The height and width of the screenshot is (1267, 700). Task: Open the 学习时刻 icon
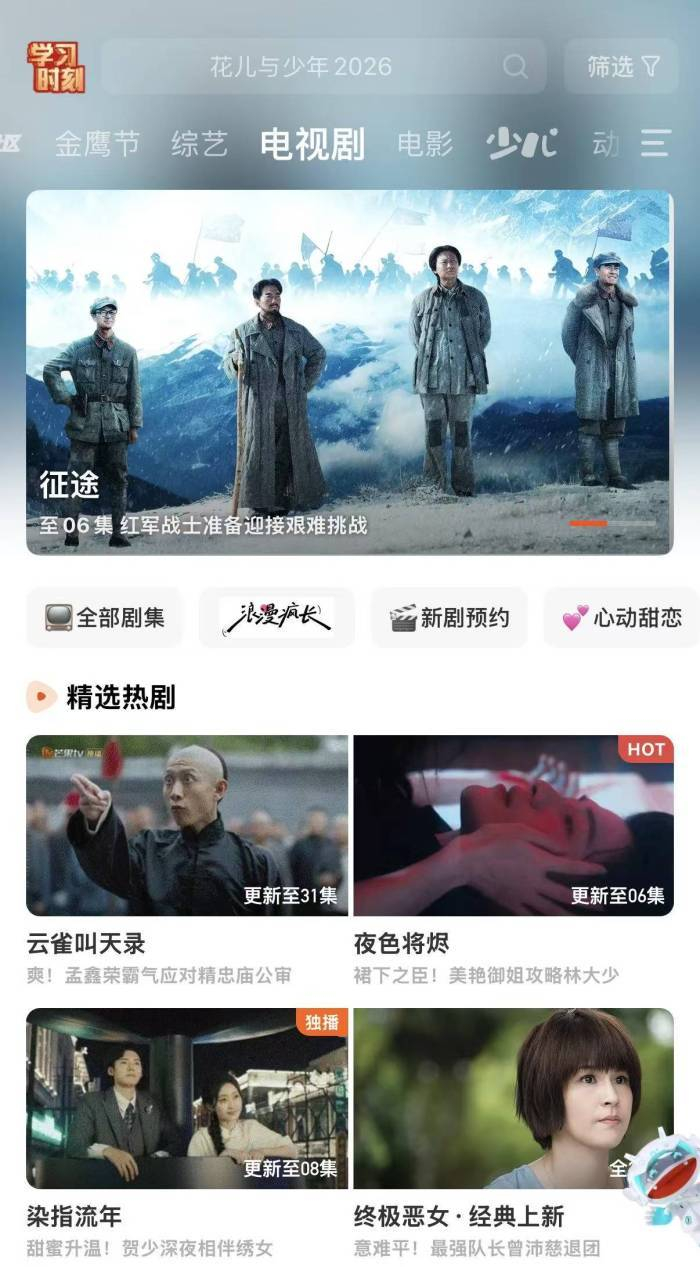point(56,67)
